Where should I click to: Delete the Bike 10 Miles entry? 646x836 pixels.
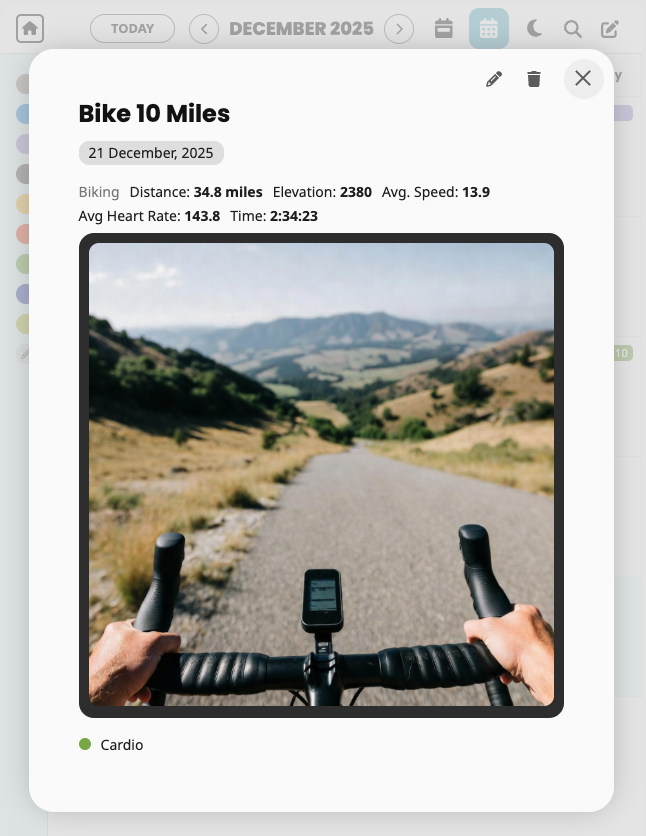pos(534,79)
